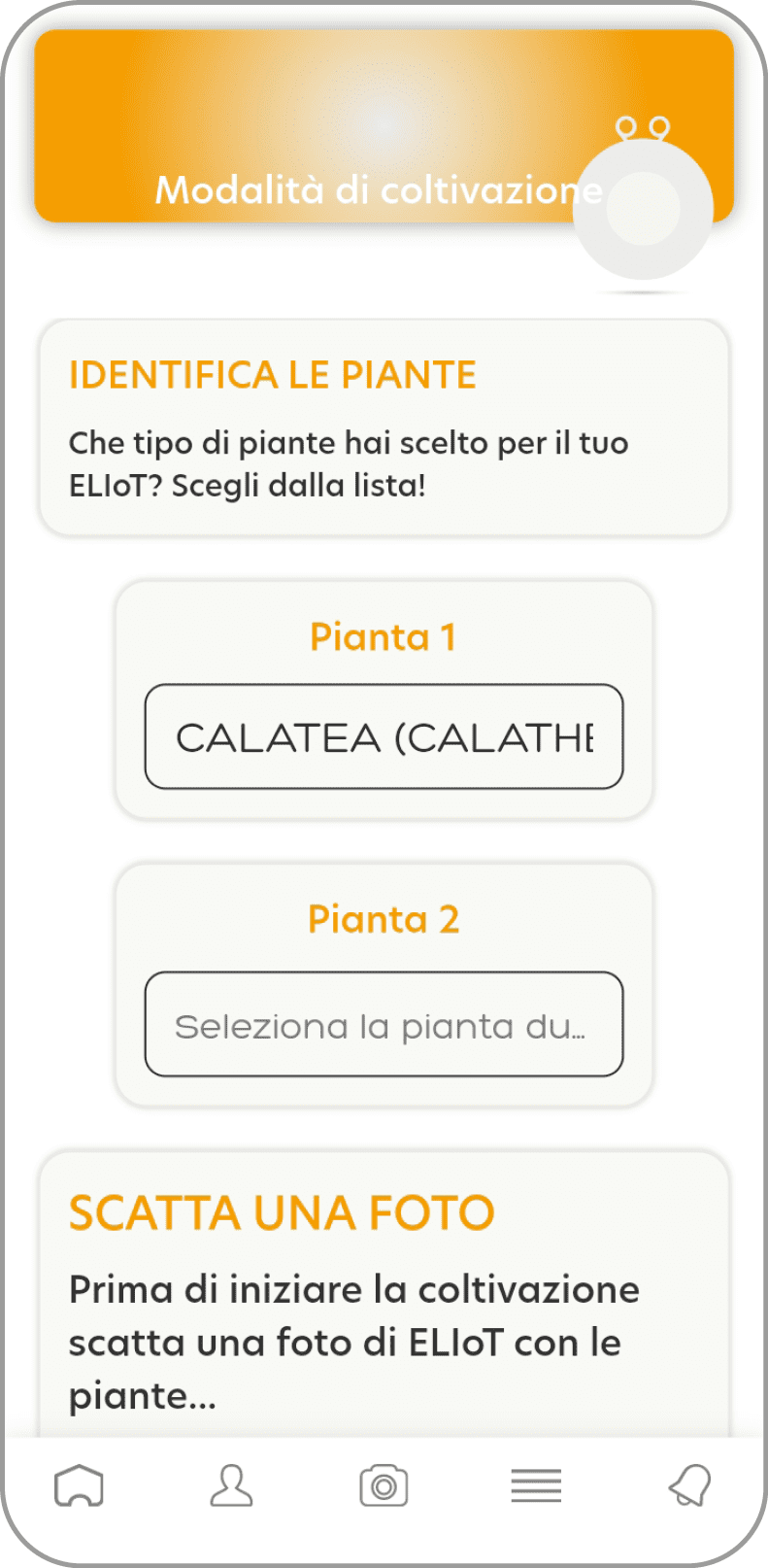Open the user profile tab
This screenshot has height=1568, width=768.
(x=231, y=1485)
